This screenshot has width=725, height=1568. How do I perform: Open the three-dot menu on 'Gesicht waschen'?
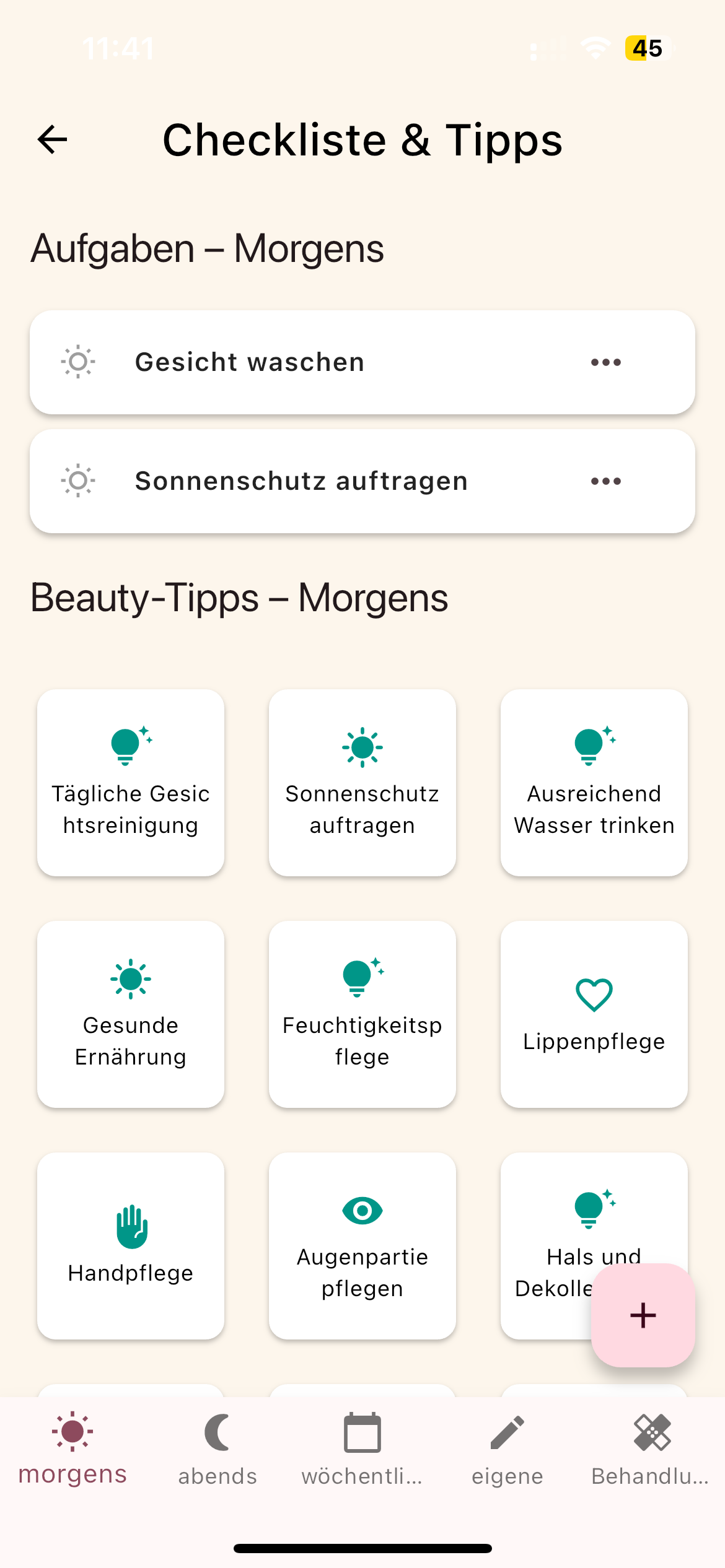click(604, 362)
